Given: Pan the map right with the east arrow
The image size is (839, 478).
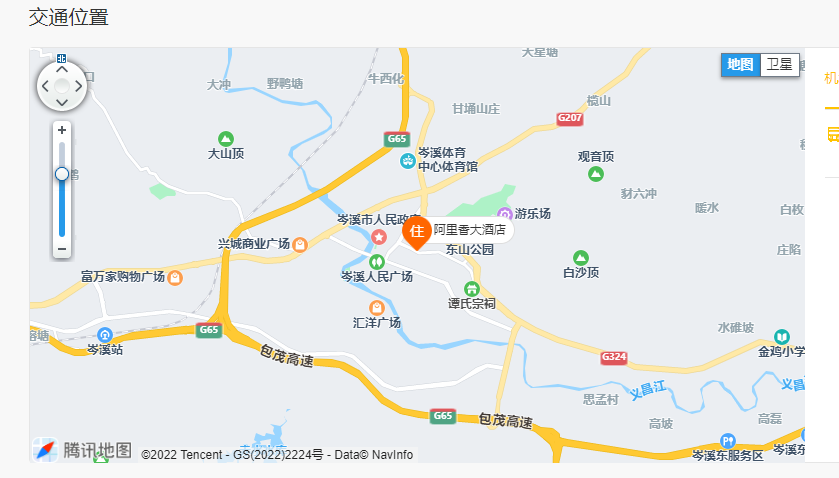Looking at the screenshot, I should click(79, 87).
